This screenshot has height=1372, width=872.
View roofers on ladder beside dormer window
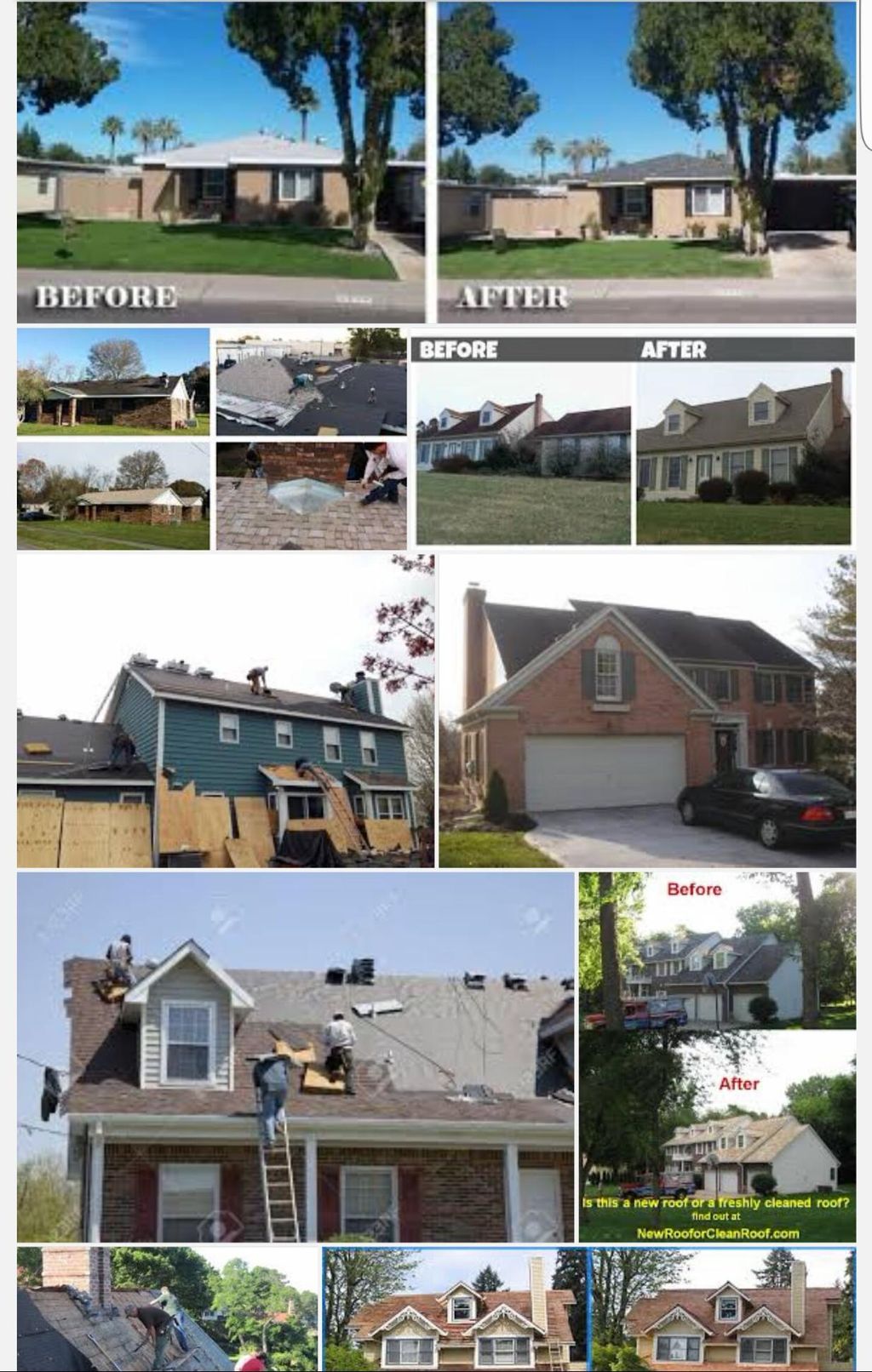tap(295, 1057)
